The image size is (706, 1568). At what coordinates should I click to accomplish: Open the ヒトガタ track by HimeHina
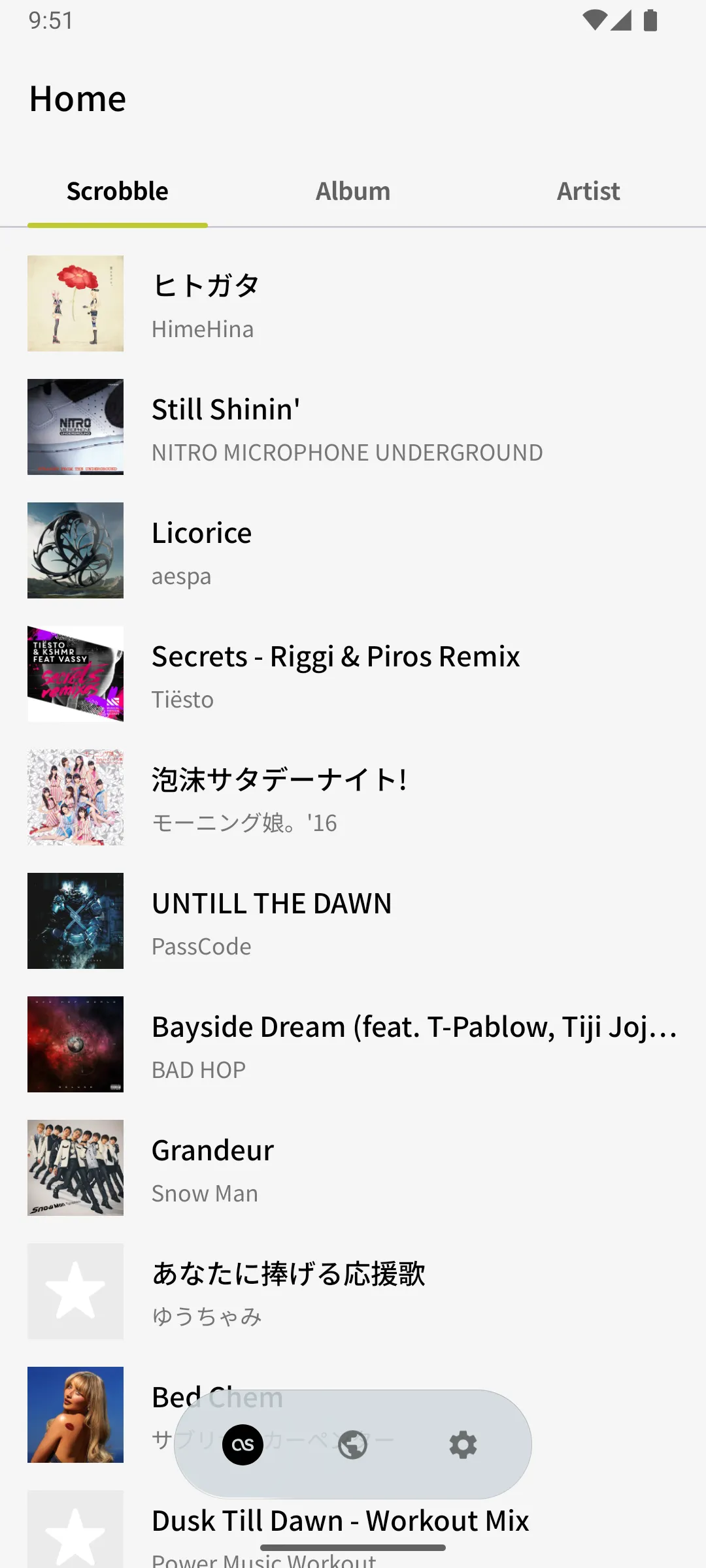[353, 304]
